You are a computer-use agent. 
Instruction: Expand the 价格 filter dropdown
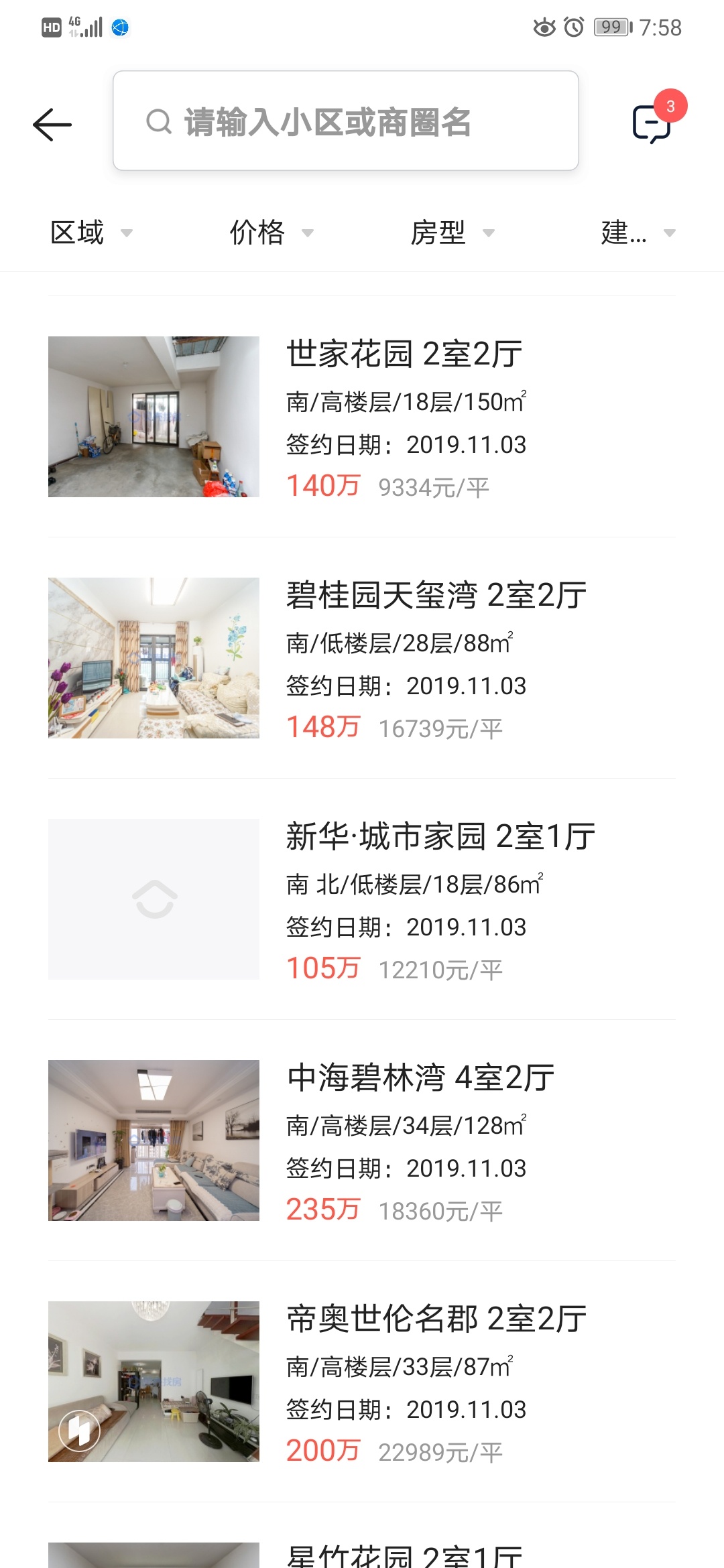coord(271,233)
